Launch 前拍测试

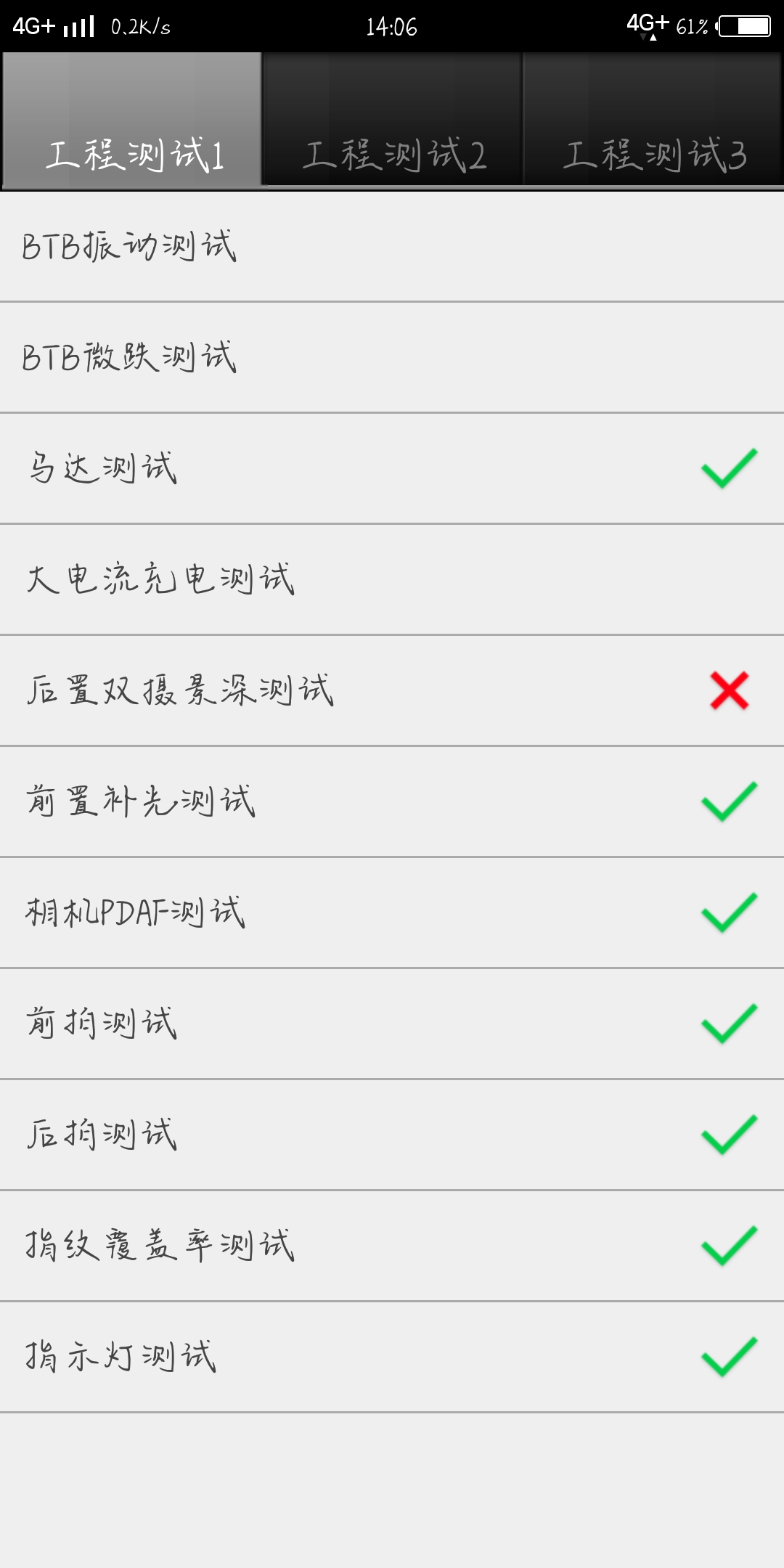coord(392,1024)
